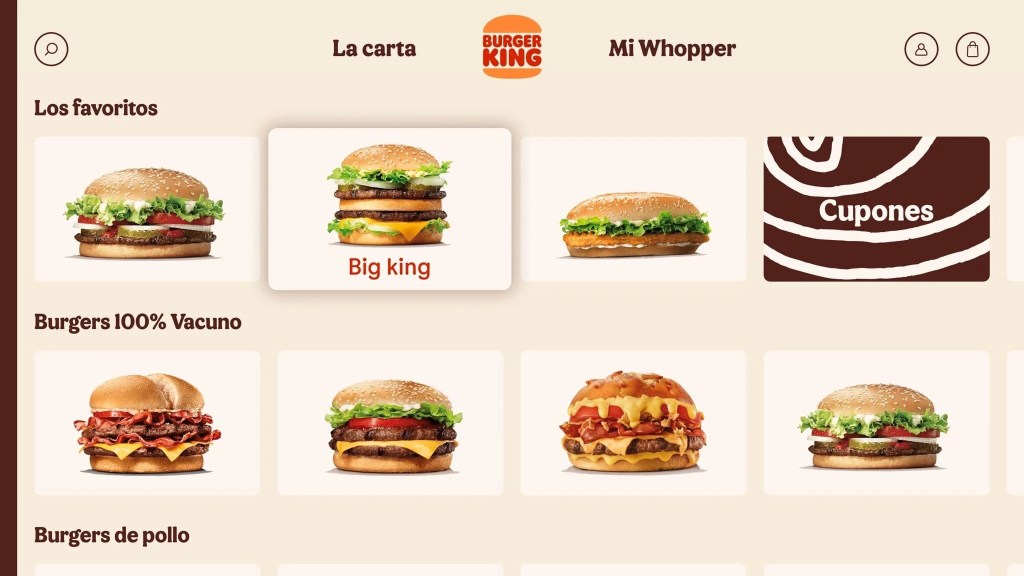Switch to the La carta tab
The width and height of the screenshot is (1024, 576).
[x=374, y=49]
